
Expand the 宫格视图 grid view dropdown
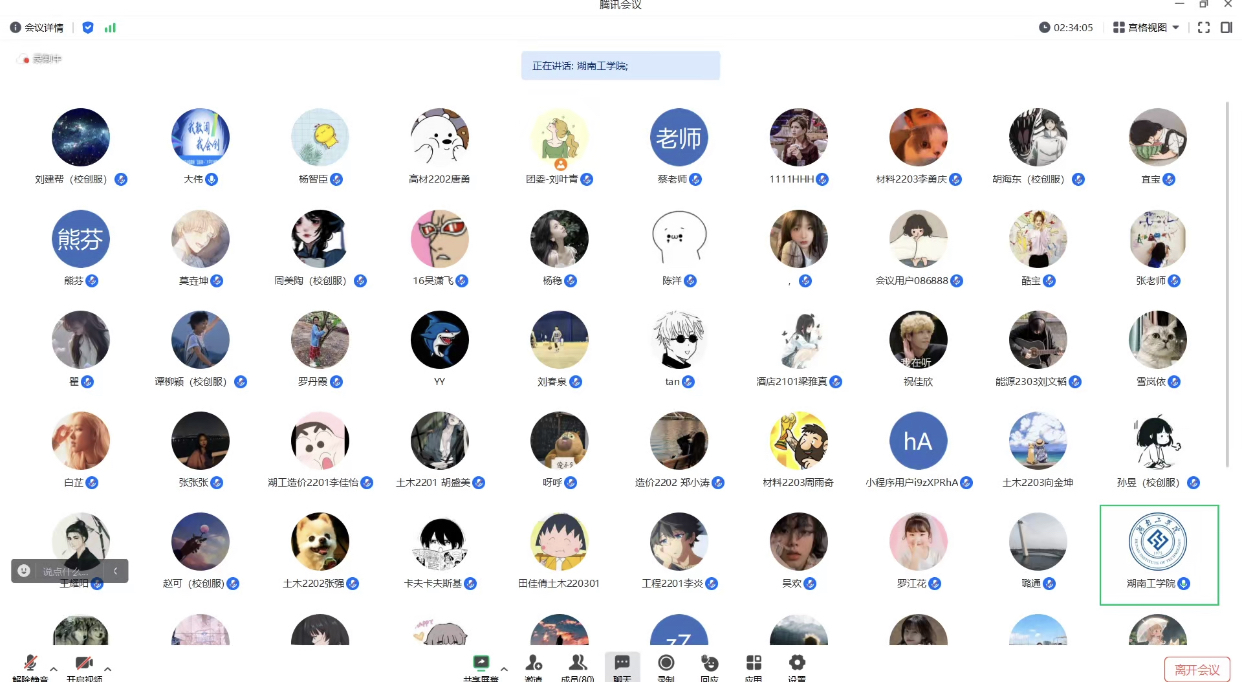pyautogui.click(x=1176, y=28)
